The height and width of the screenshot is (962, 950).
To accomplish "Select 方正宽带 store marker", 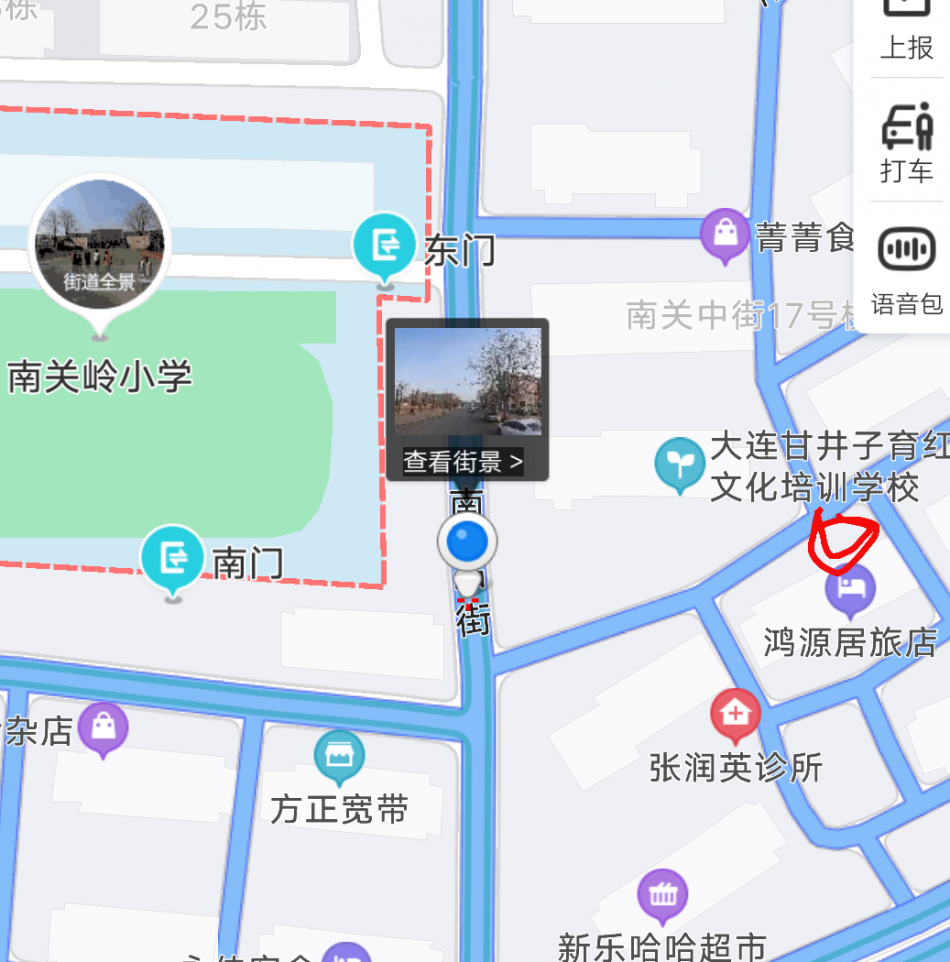I will 339,757.
